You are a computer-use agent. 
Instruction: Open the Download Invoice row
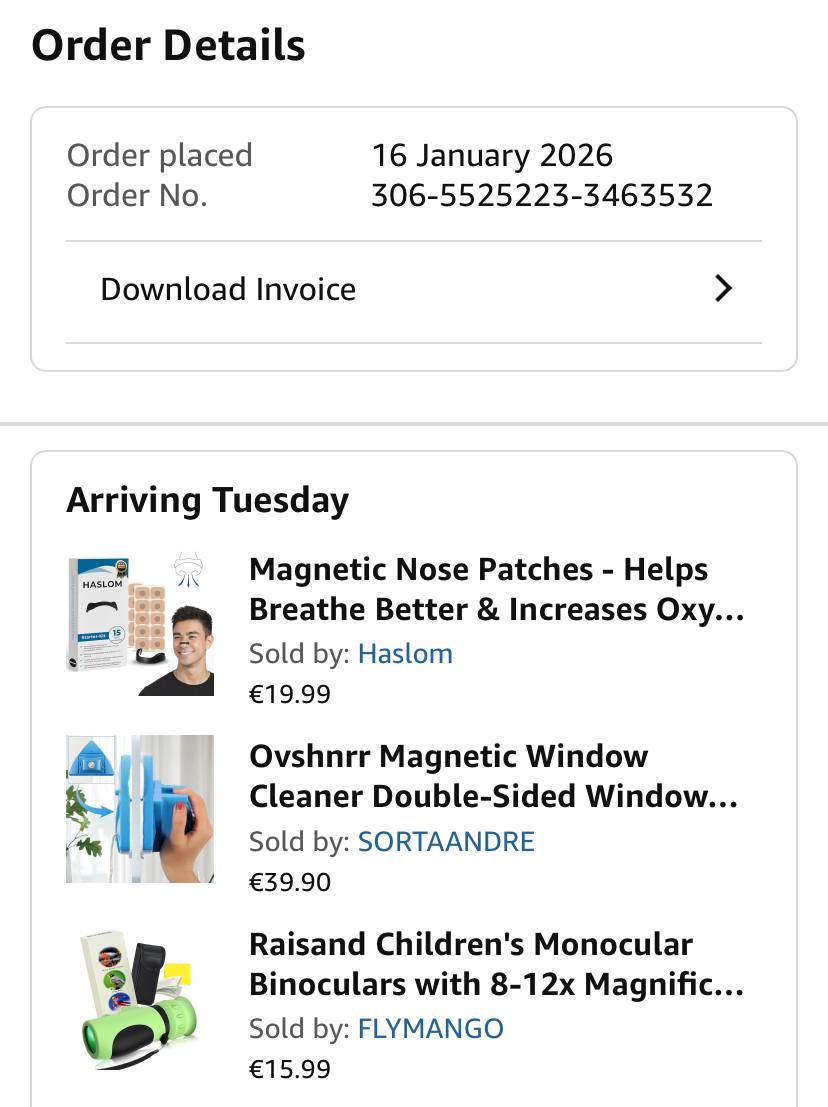(x=413, y=290)
